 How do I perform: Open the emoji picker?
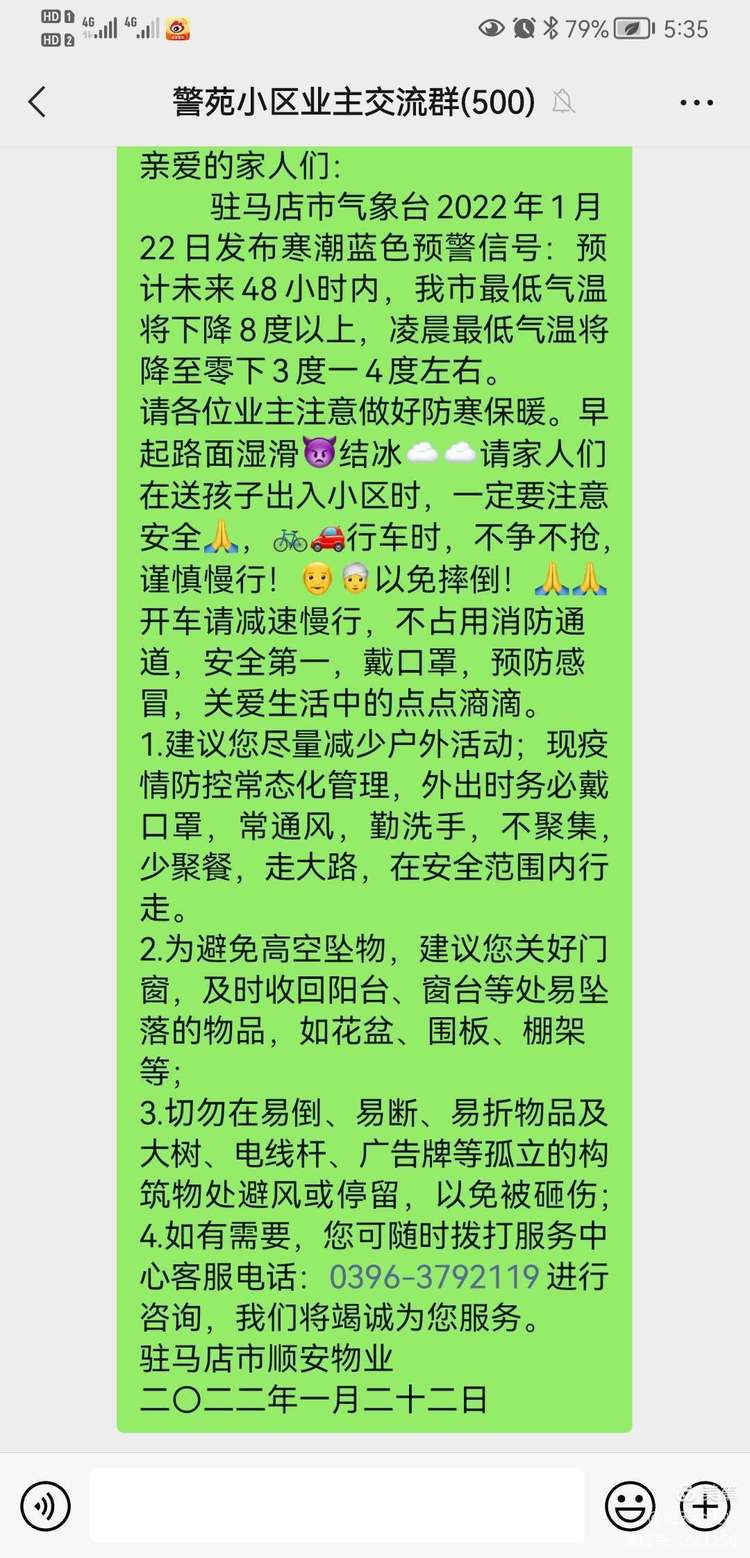pyautogui.click(x=630, y=1505)
